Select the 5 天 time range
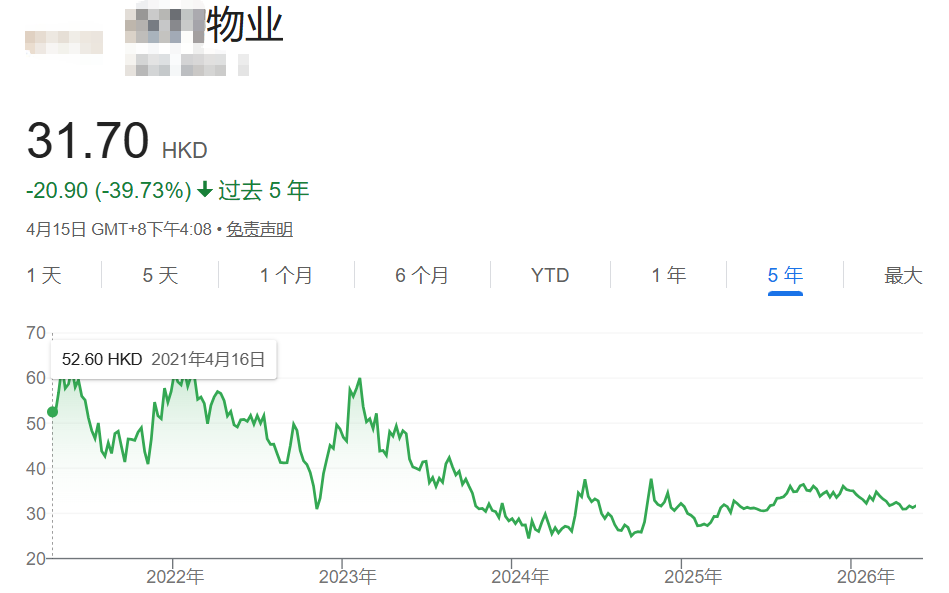This screenshot has height=593, width=949. tap(160, 275)
